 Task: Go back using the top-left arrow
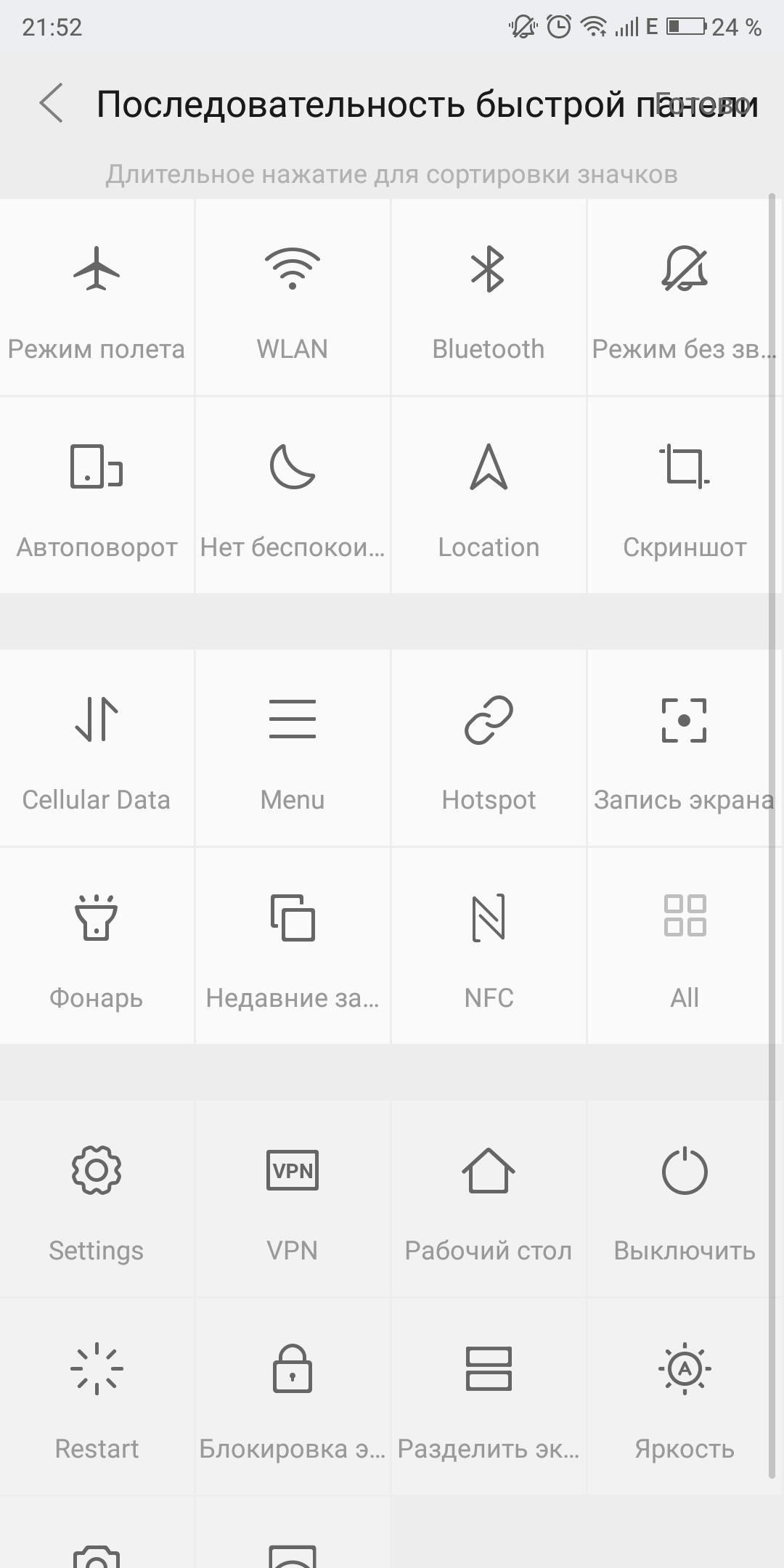pos(51,103)
